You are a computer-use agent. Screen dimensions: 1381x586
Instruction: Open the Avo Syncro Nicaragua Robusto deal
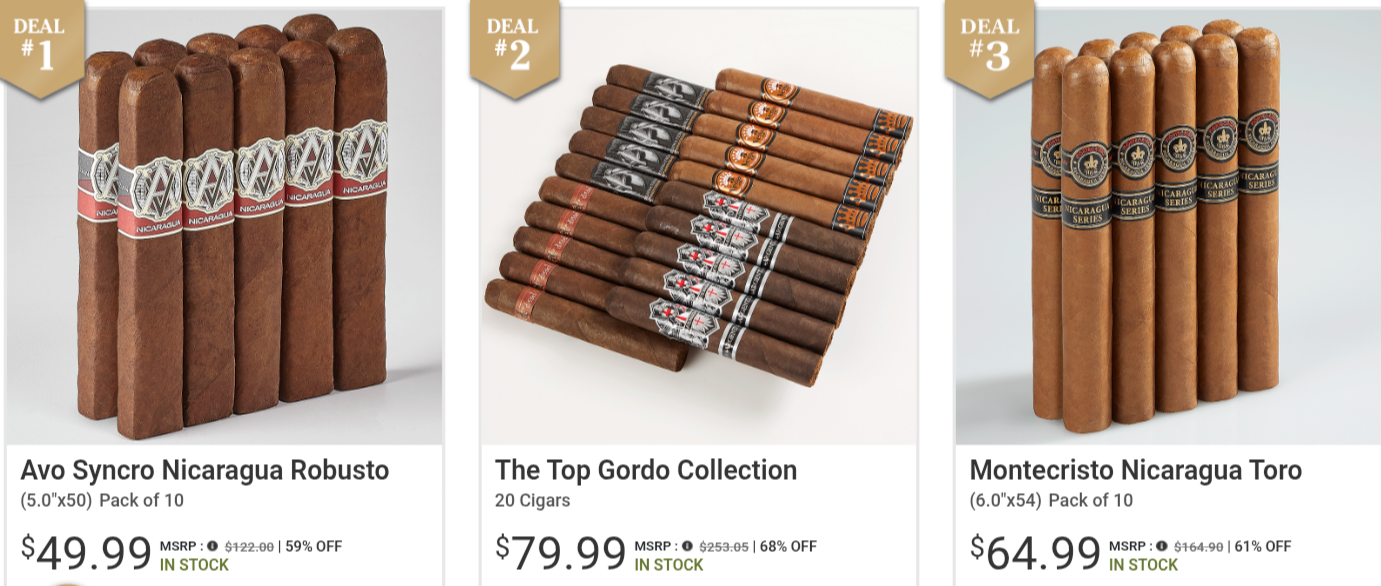(x=205, y=470)
